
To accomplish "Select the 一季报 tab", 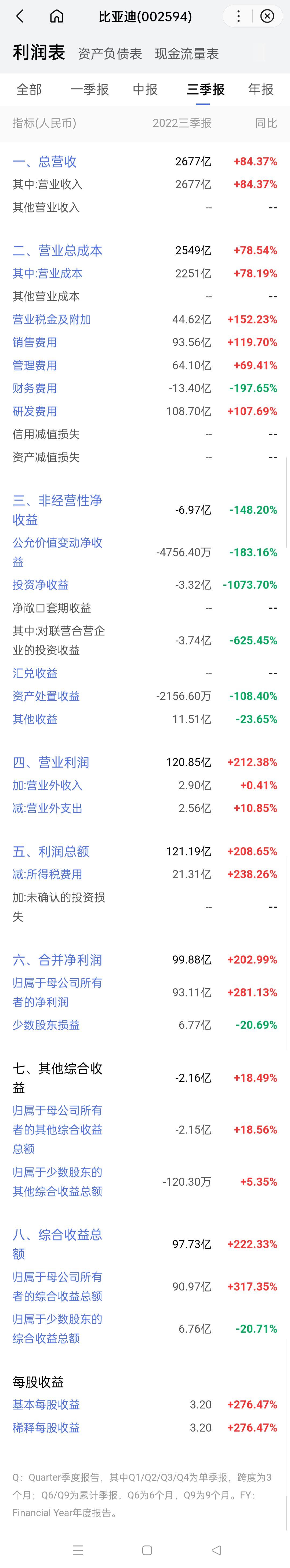I will tap(89, 89).
